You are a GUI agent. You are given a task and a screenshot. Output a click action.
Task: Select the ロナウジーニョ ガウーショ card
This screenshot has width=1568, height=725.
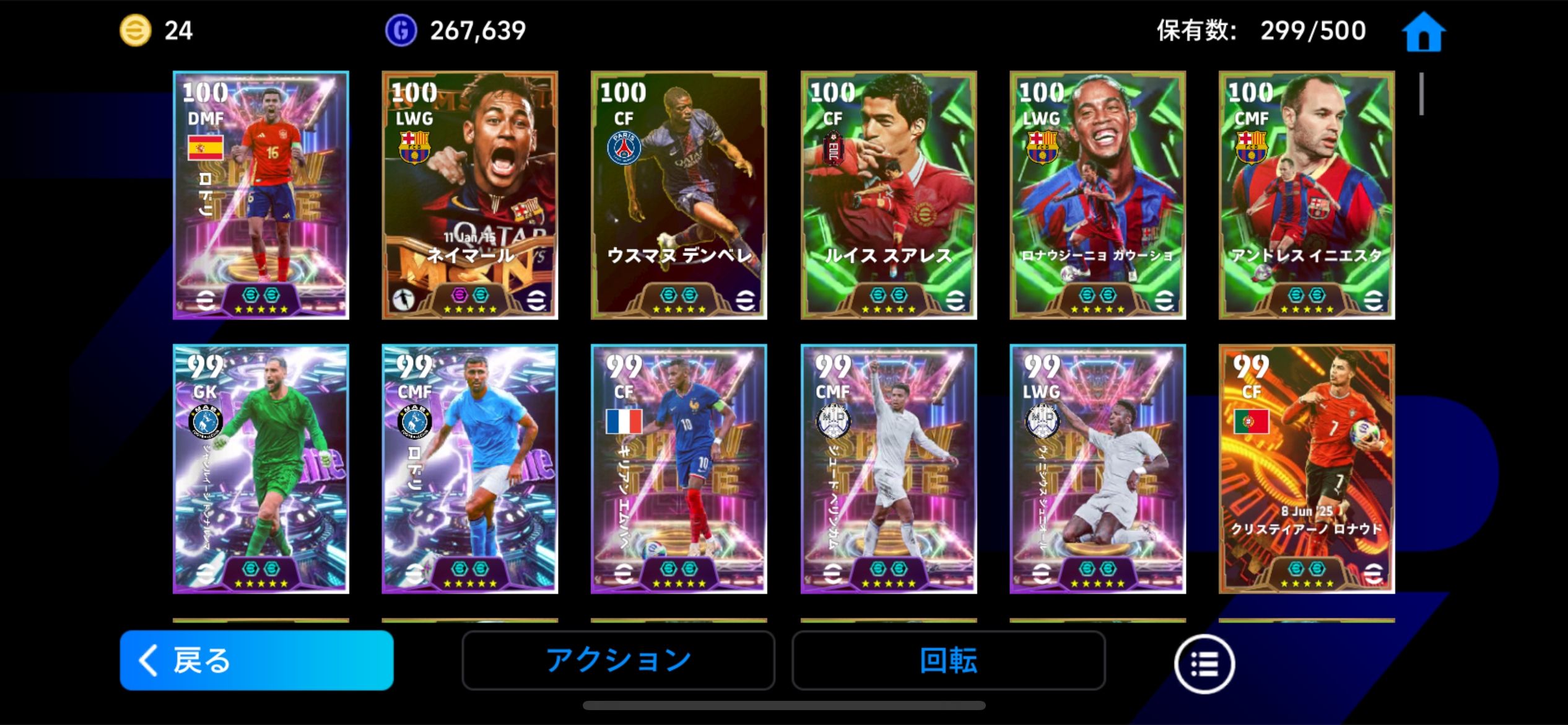tap(1097, 195)
